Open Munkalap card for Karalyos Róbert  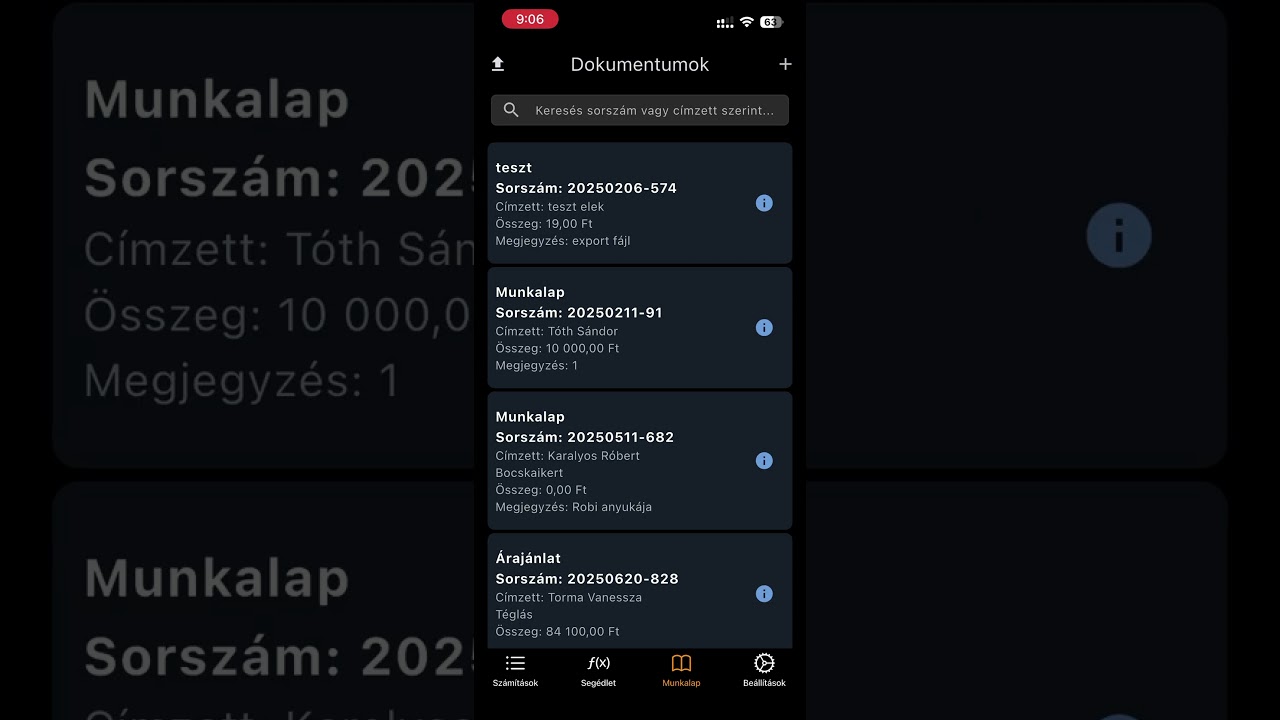tap(610, 461)
